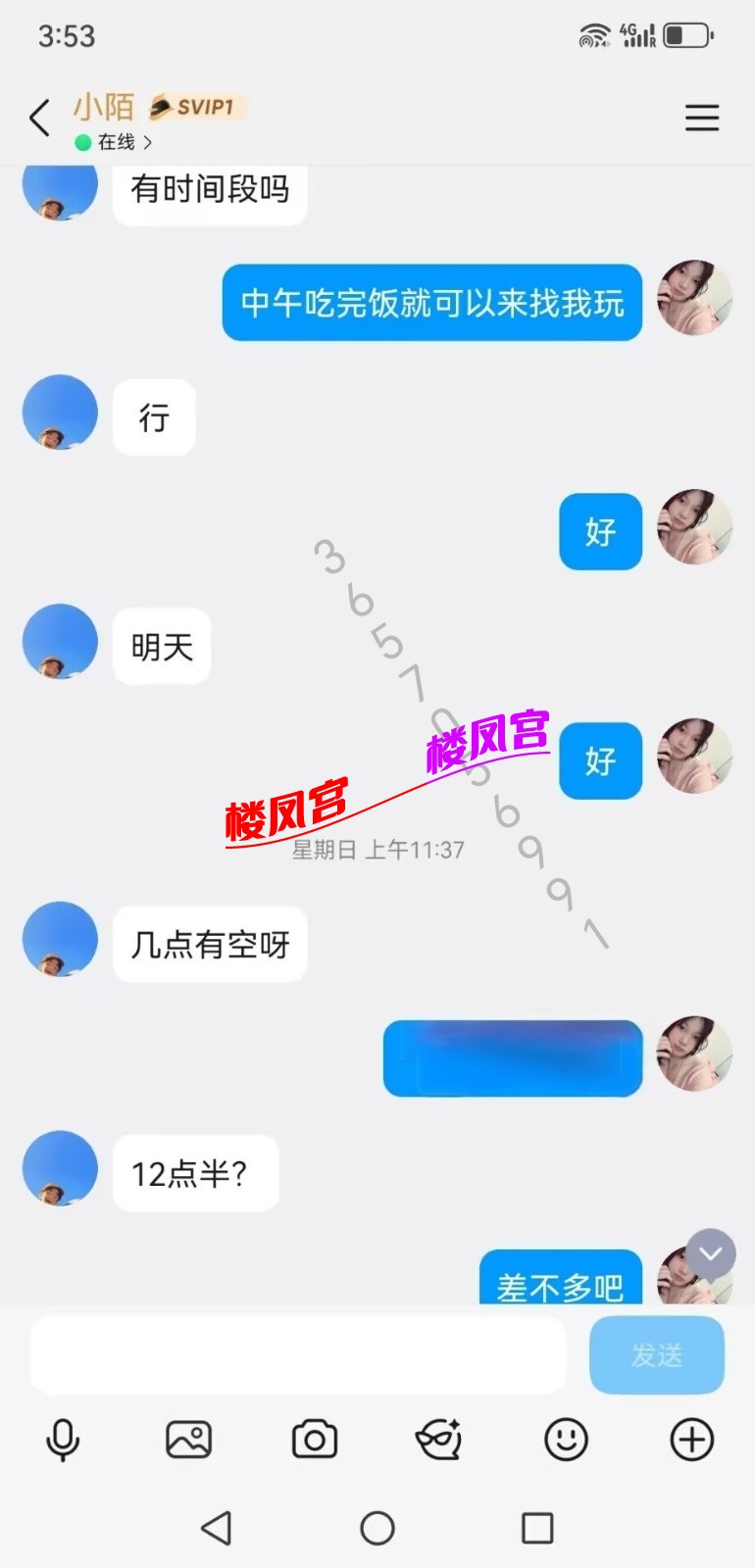Open more attachments with plus icon
Image resolution: width=755 pixels, height=1568 pixels.
click(691, 1441)
